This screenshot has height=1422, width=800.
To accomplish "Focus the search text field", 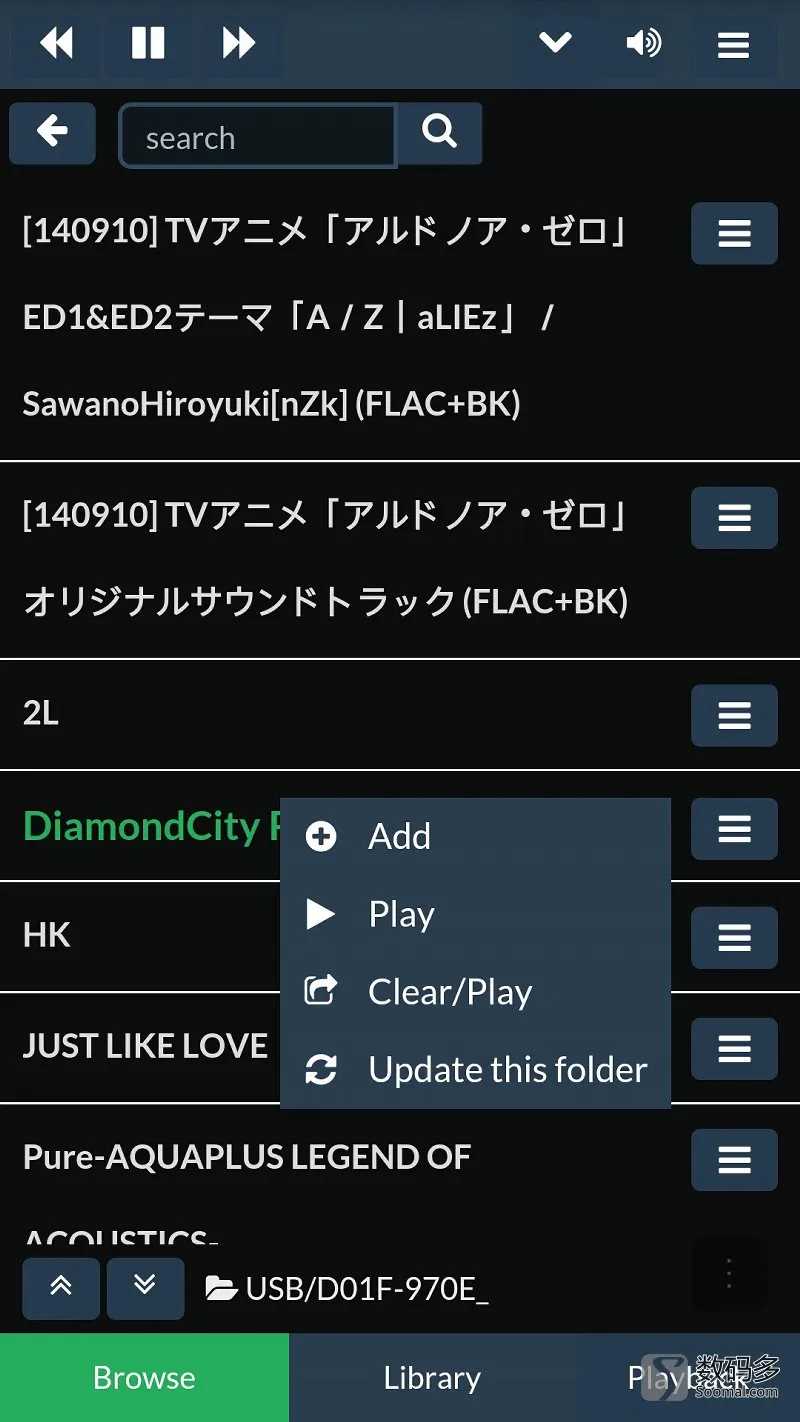I will click(x=258, y=137).
